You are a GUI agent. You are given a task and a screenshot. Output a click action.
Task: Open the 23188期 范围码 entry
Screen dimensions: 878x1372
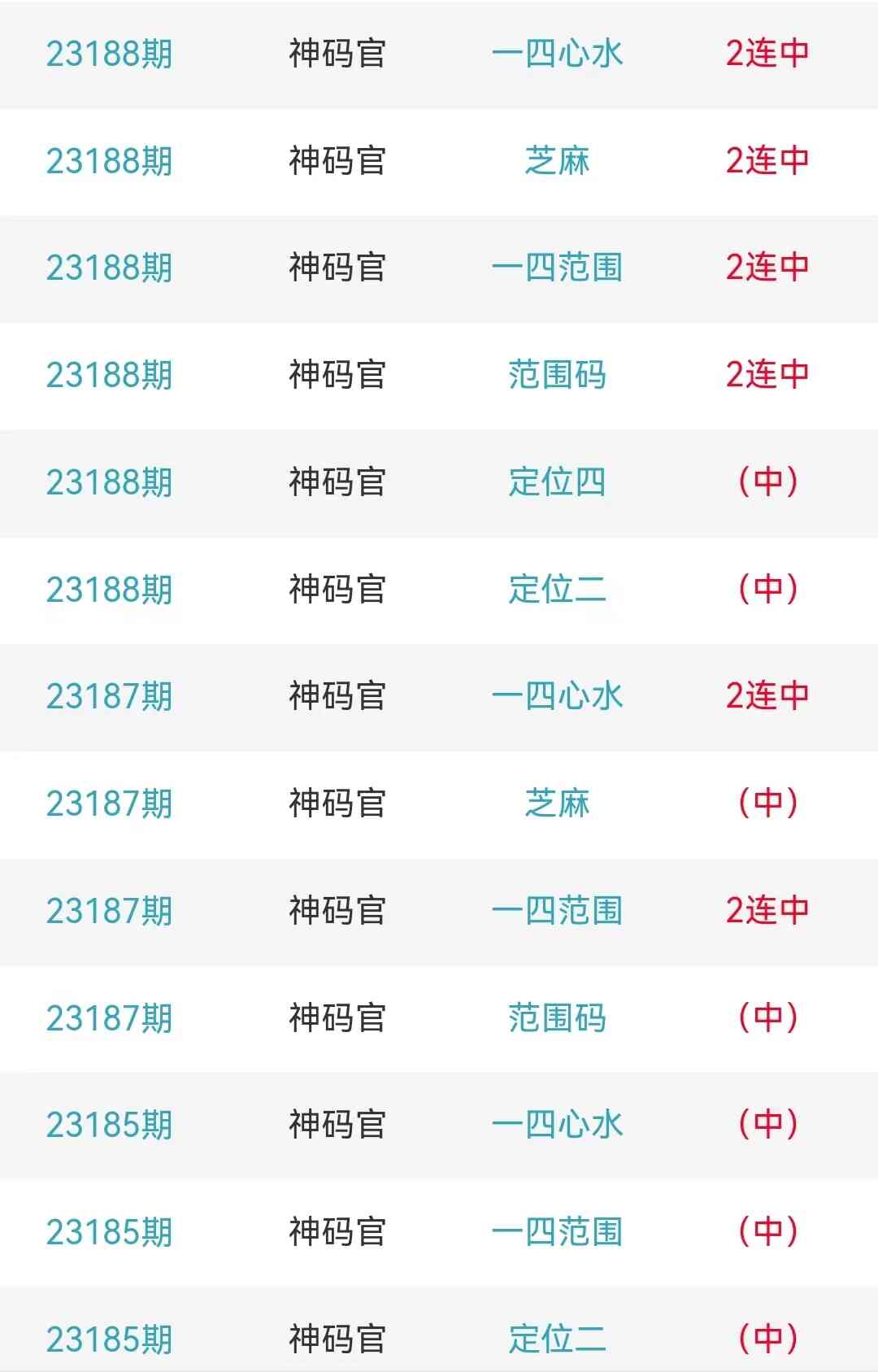pos(557,375)
